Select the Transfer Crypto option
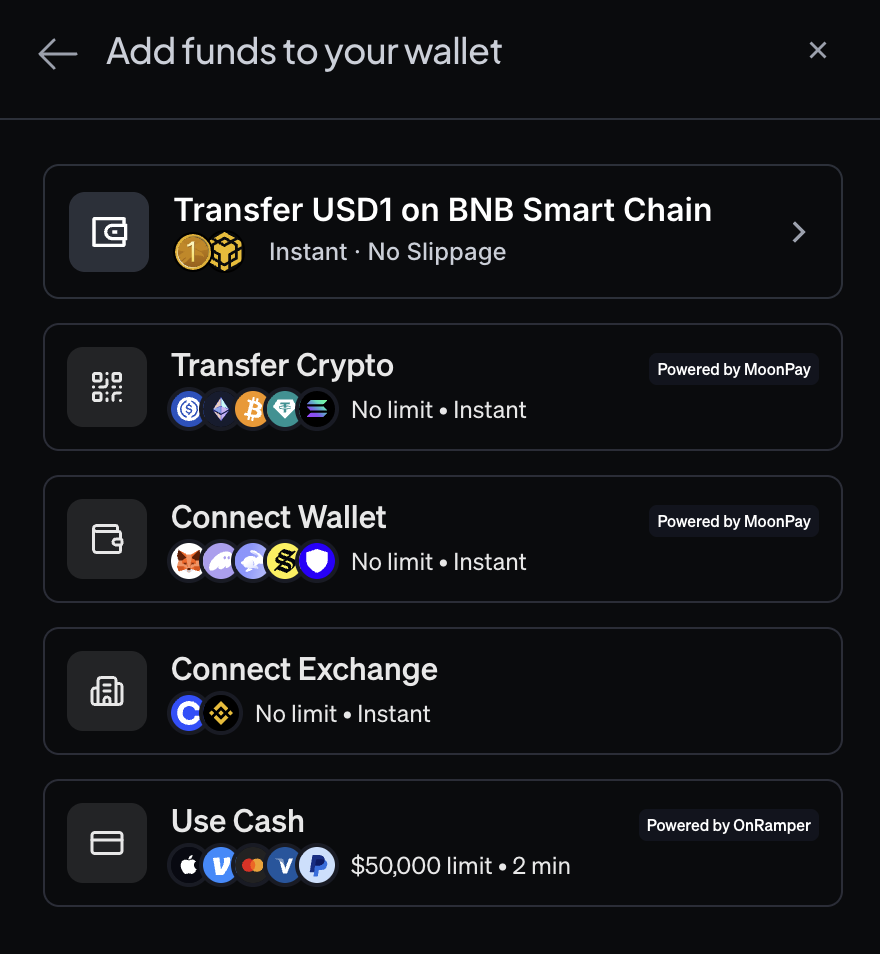The image size is (880, 954). coord(442,387)
